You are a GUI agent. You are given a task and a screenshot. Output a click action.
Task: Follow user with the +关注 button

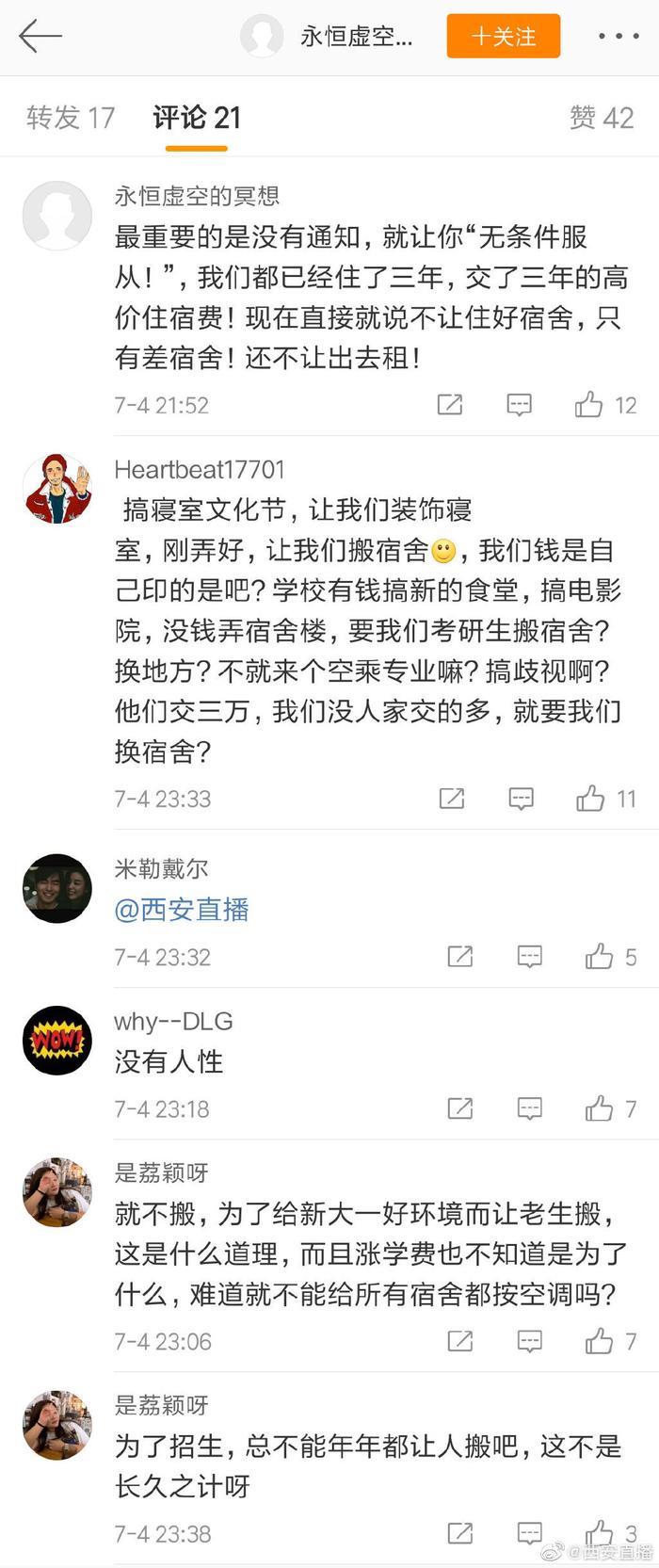503,37
